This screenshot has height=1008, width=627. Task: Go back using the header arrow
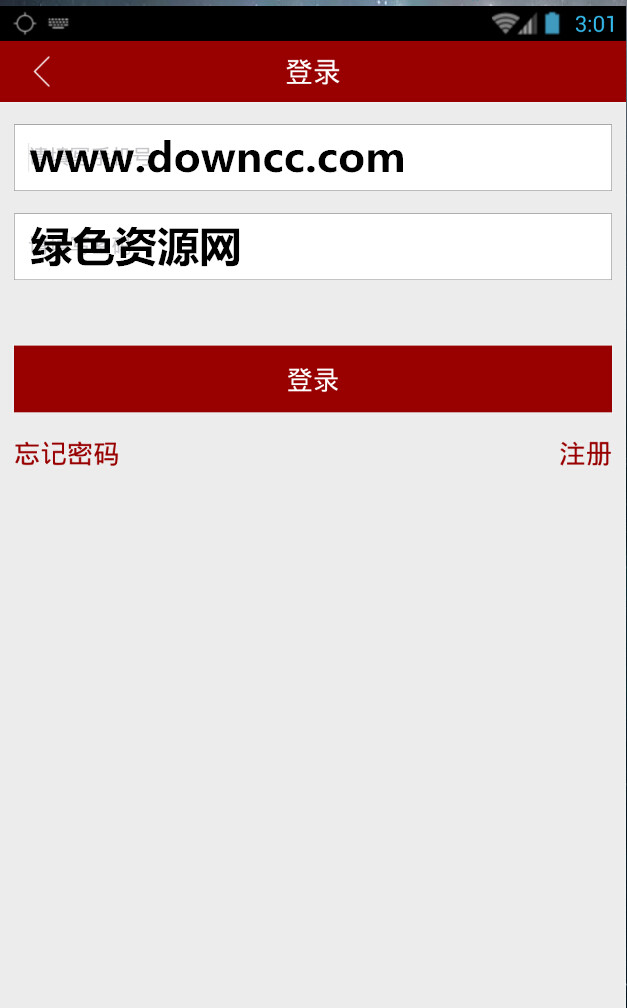[41, 72]
